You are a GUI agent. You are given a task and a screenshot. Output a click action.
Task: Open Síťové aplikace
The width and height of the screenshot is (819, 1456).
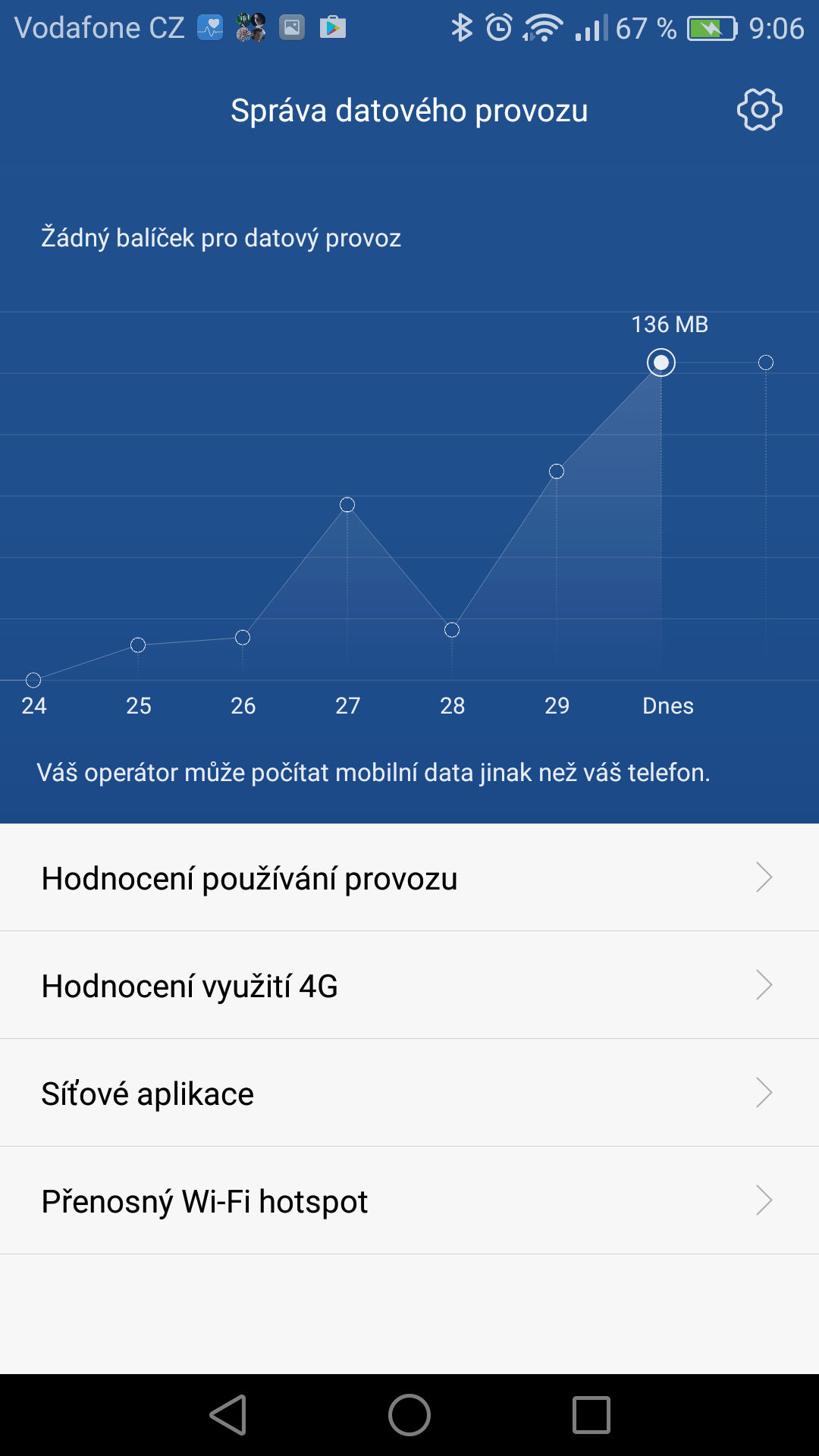[x=409, y=1093]
